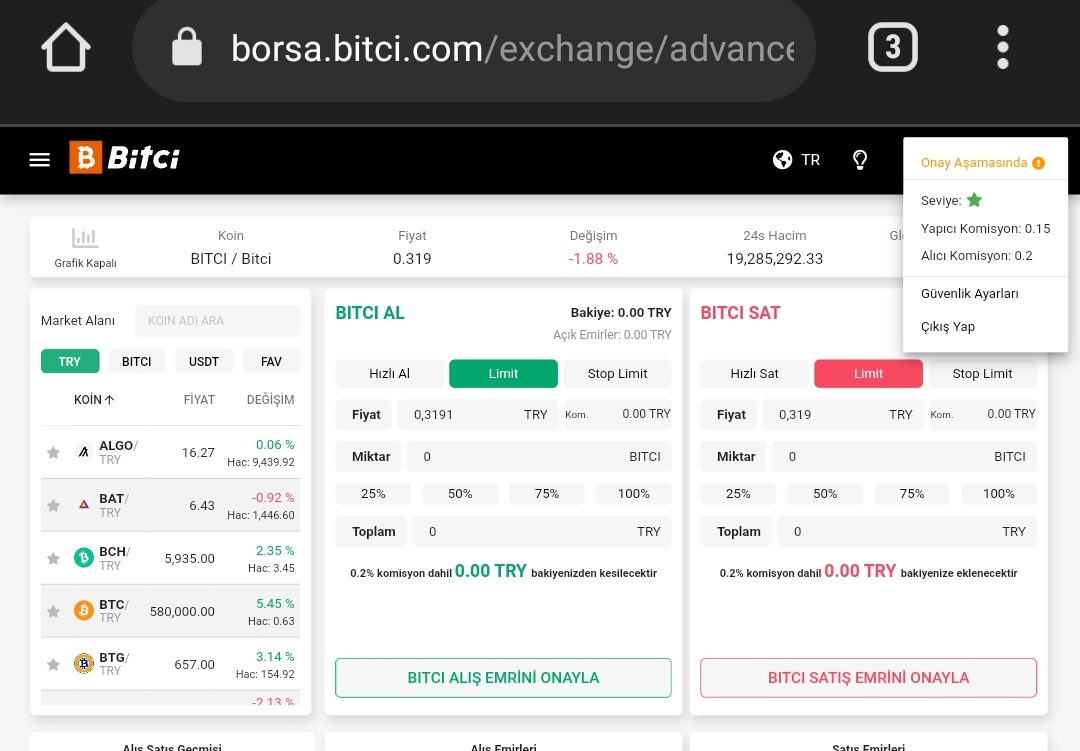1080x751 pixels.
Task: Favorite ALGO/TRY with its star
Action: (53, 453)
